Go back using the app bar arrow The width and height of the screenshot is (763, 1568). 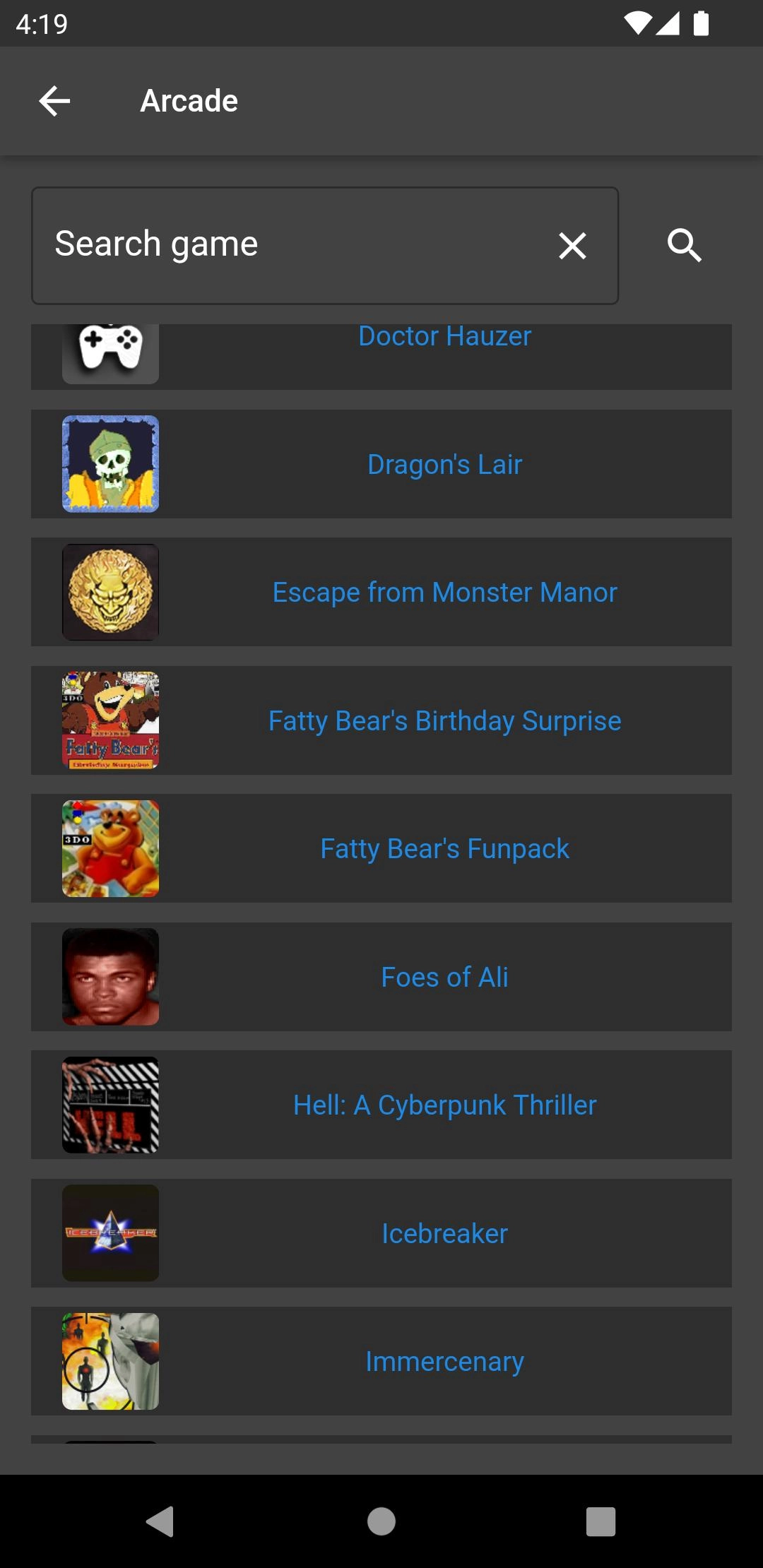[54, 101]
